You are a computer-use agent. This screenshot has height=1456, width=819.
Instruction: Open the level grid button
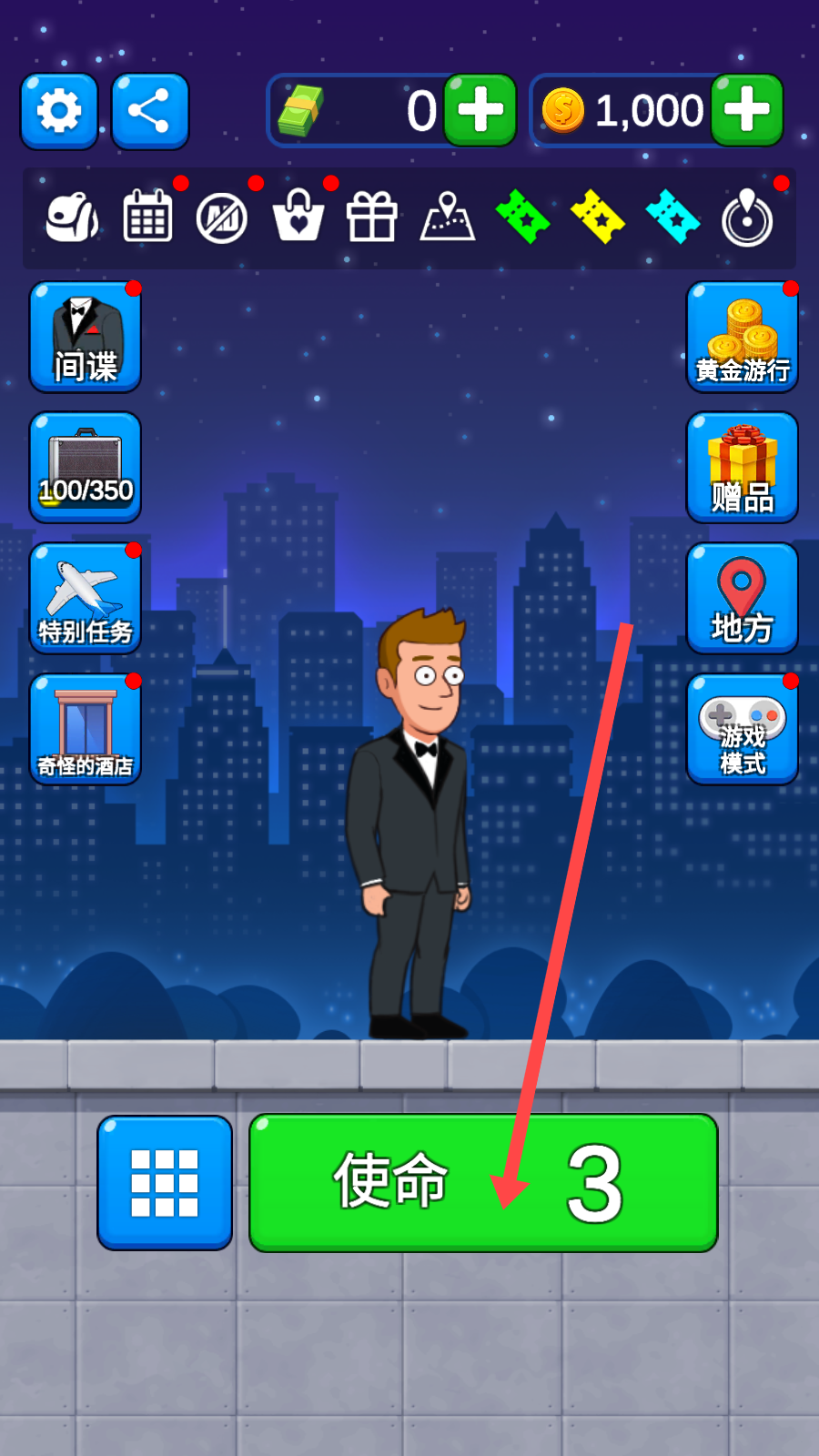(165, 1182)
